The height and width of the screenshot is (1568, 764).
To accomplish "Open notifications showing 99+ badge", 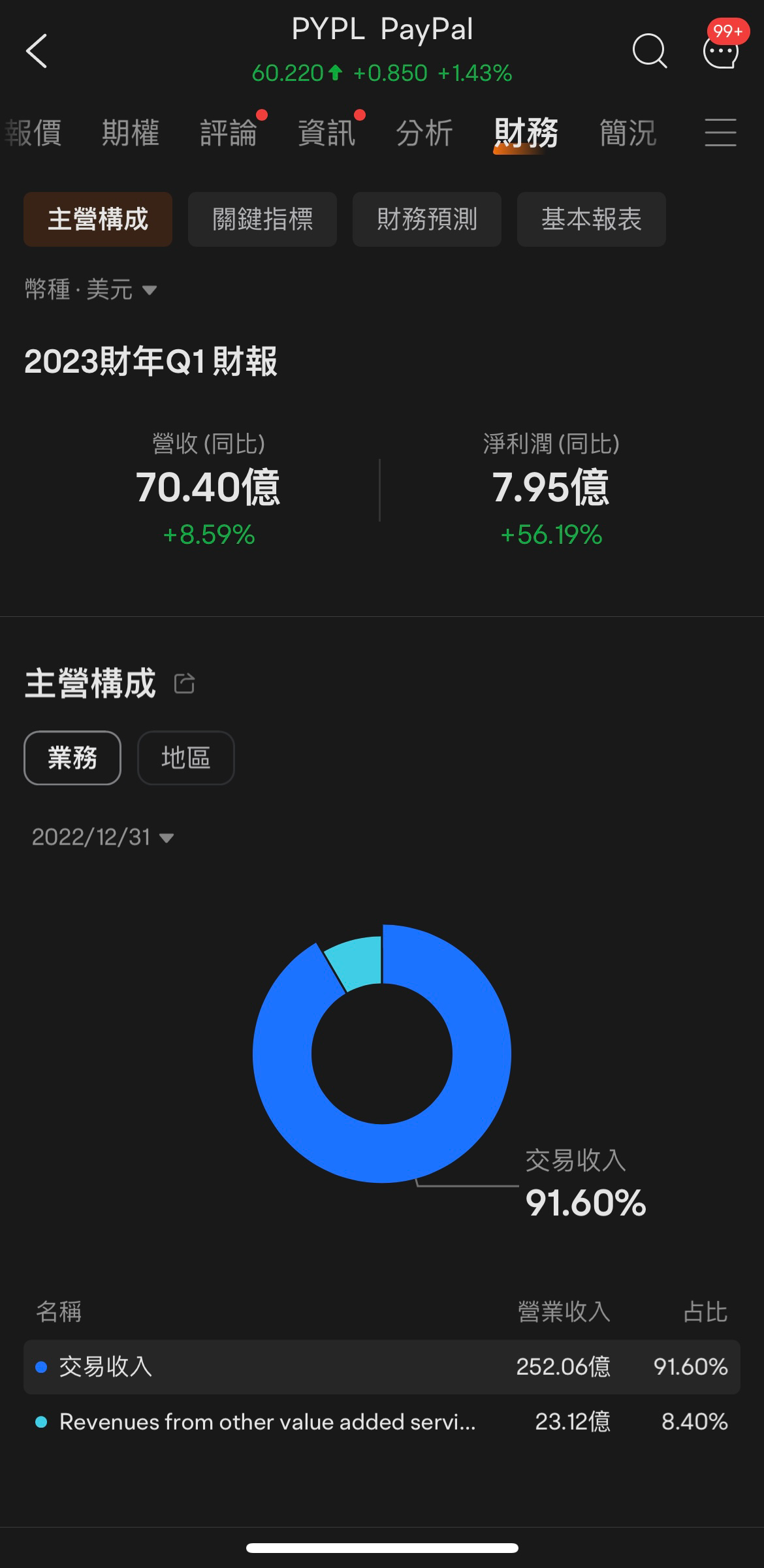I will pos(720,52).
